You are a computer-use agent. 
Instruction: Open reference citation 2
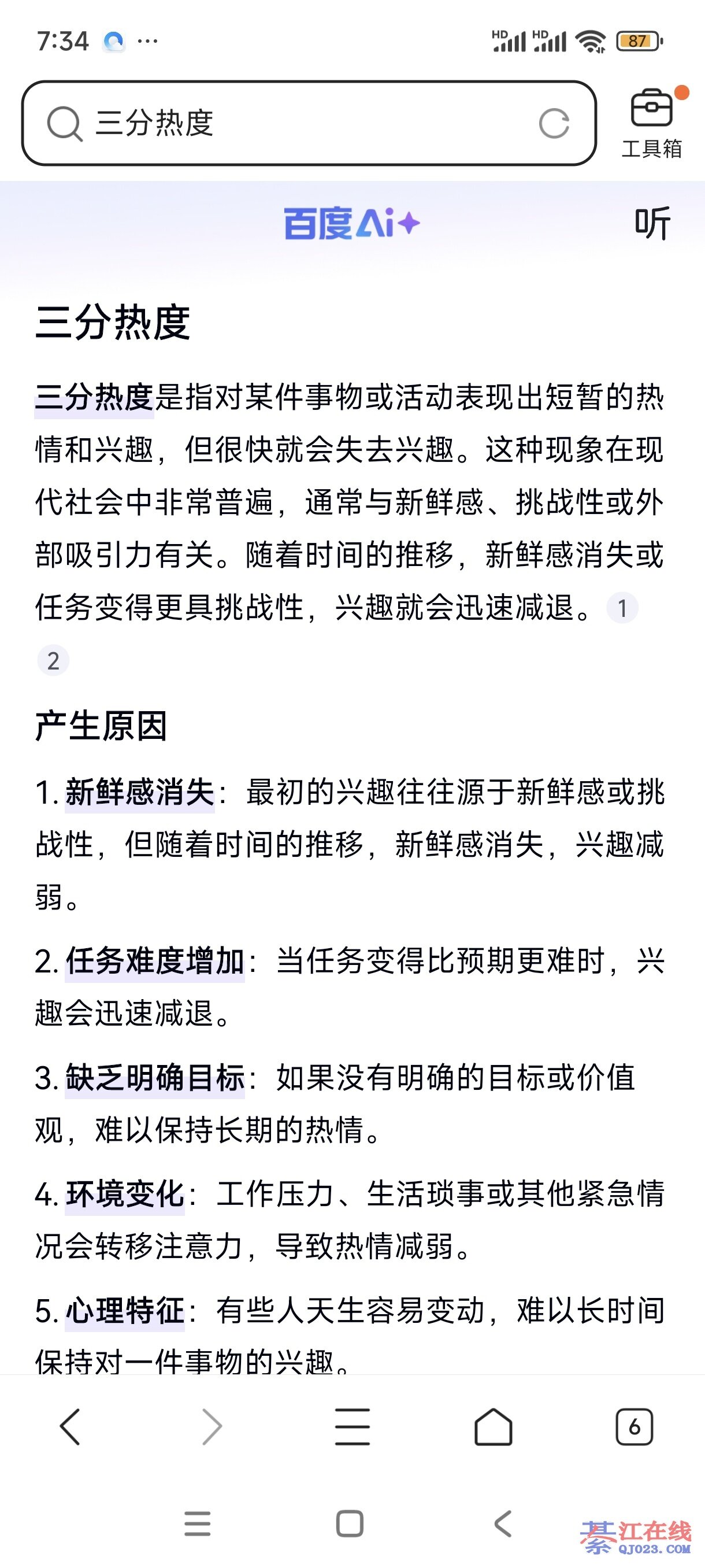click(54, 660)
